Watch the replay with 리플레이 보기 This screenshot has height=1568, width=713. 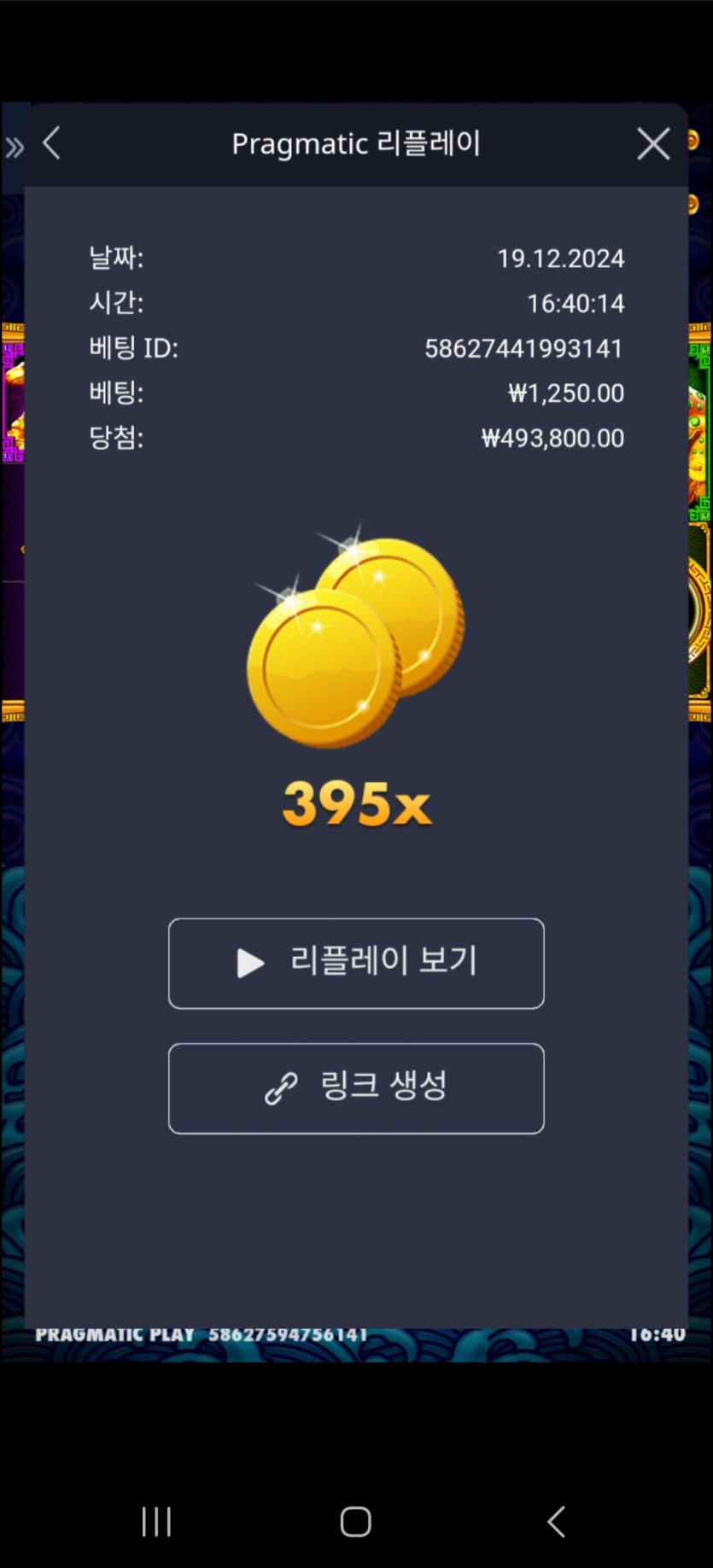[x=356, y=963]
